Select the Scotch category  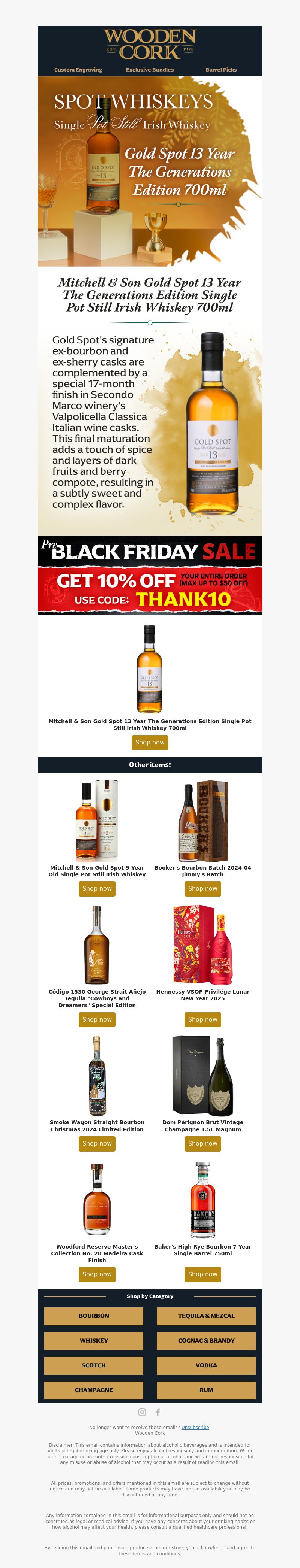[93, 1365]
